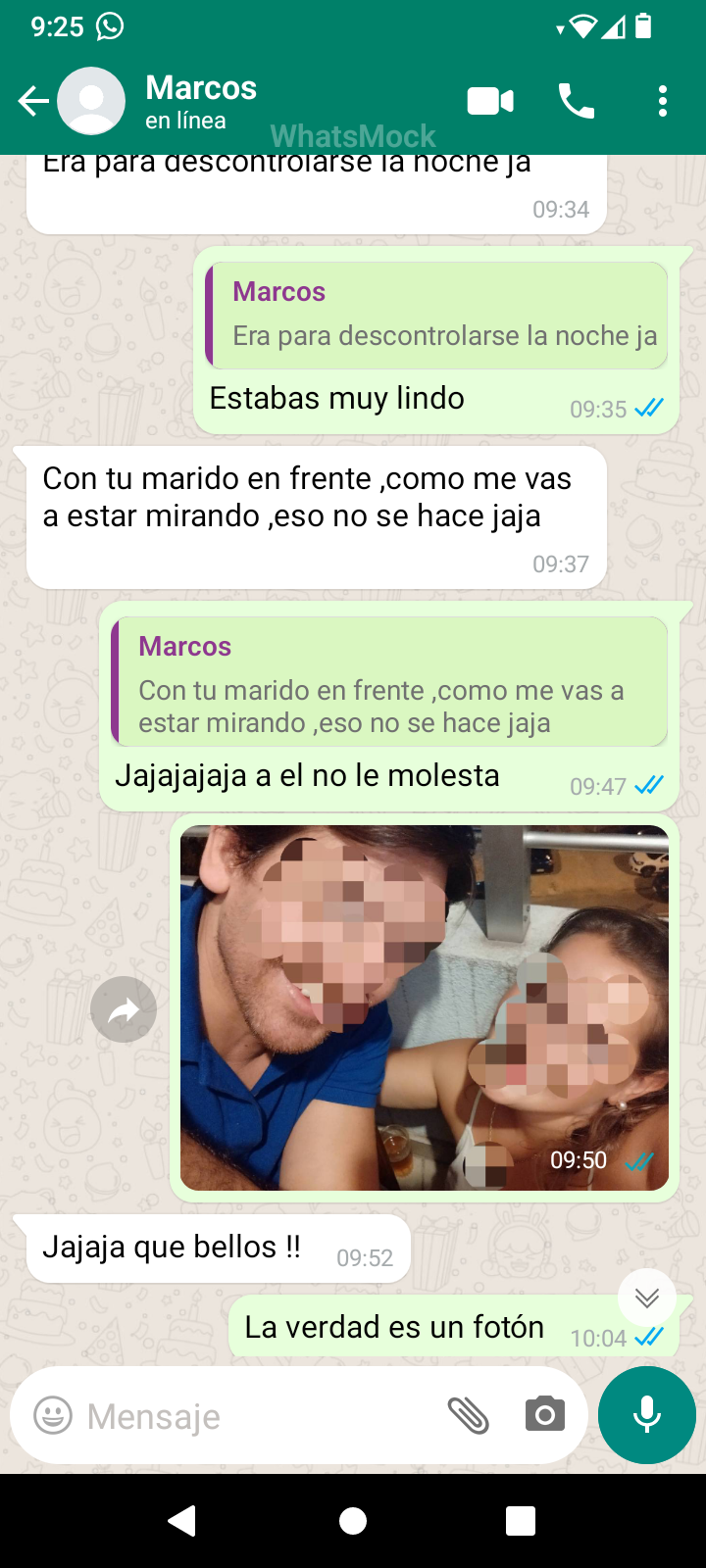Open Marcos's contact info from the header
Screen dimensions: 706x1568
click(x=201, y=101)
